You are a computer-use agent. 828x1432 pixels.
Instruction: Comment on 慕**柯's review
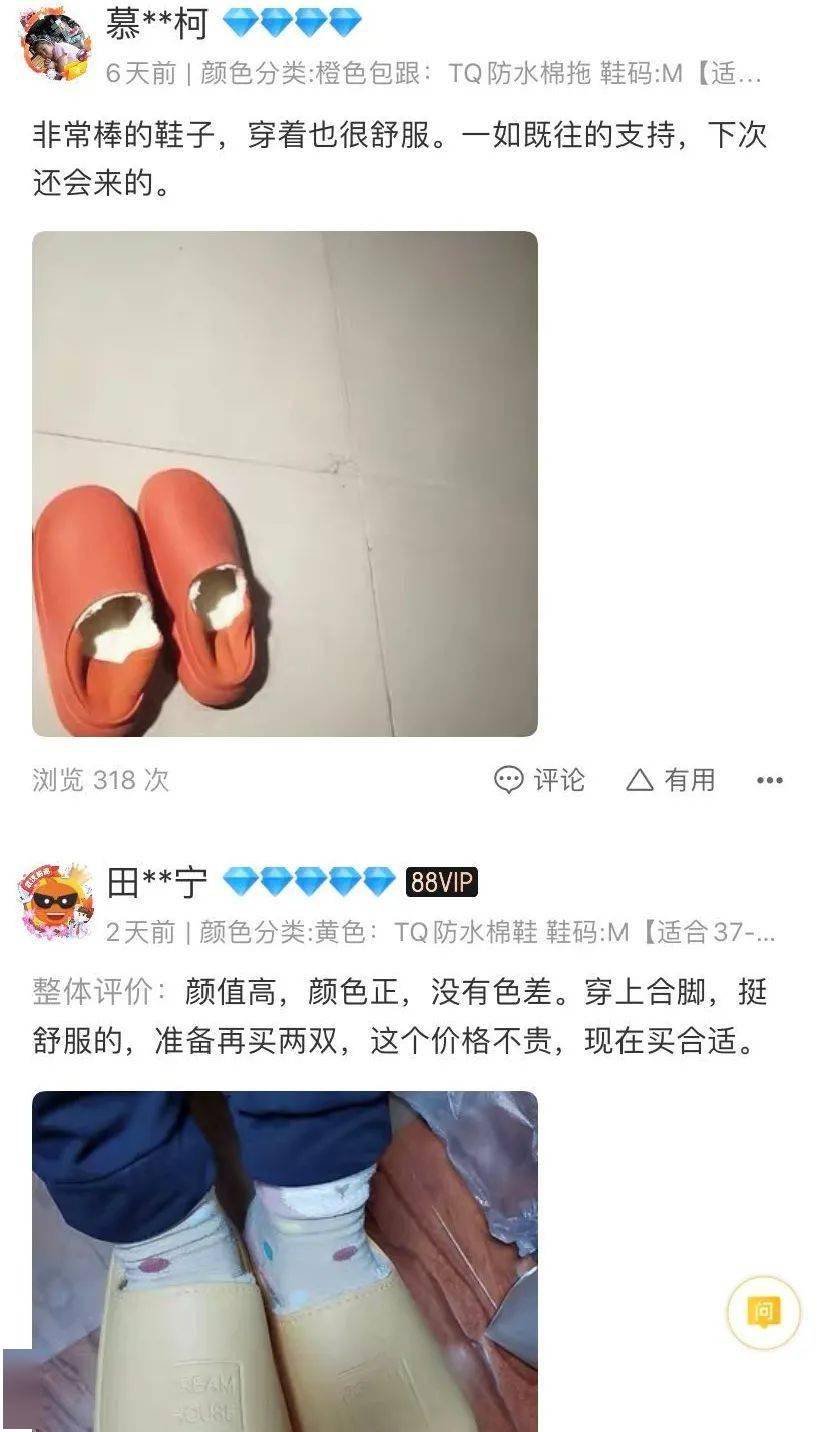pos(540,780)
